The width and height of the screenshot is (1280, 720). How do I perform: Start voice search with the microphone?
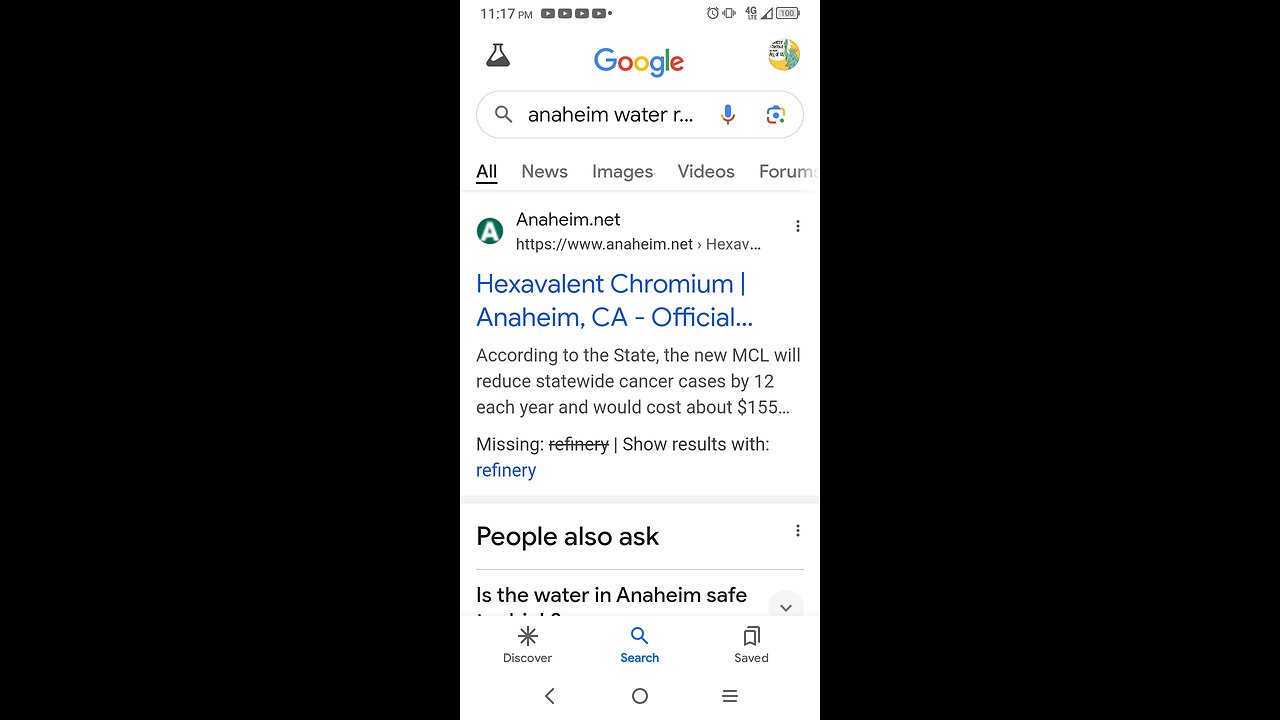click(728, 115)
